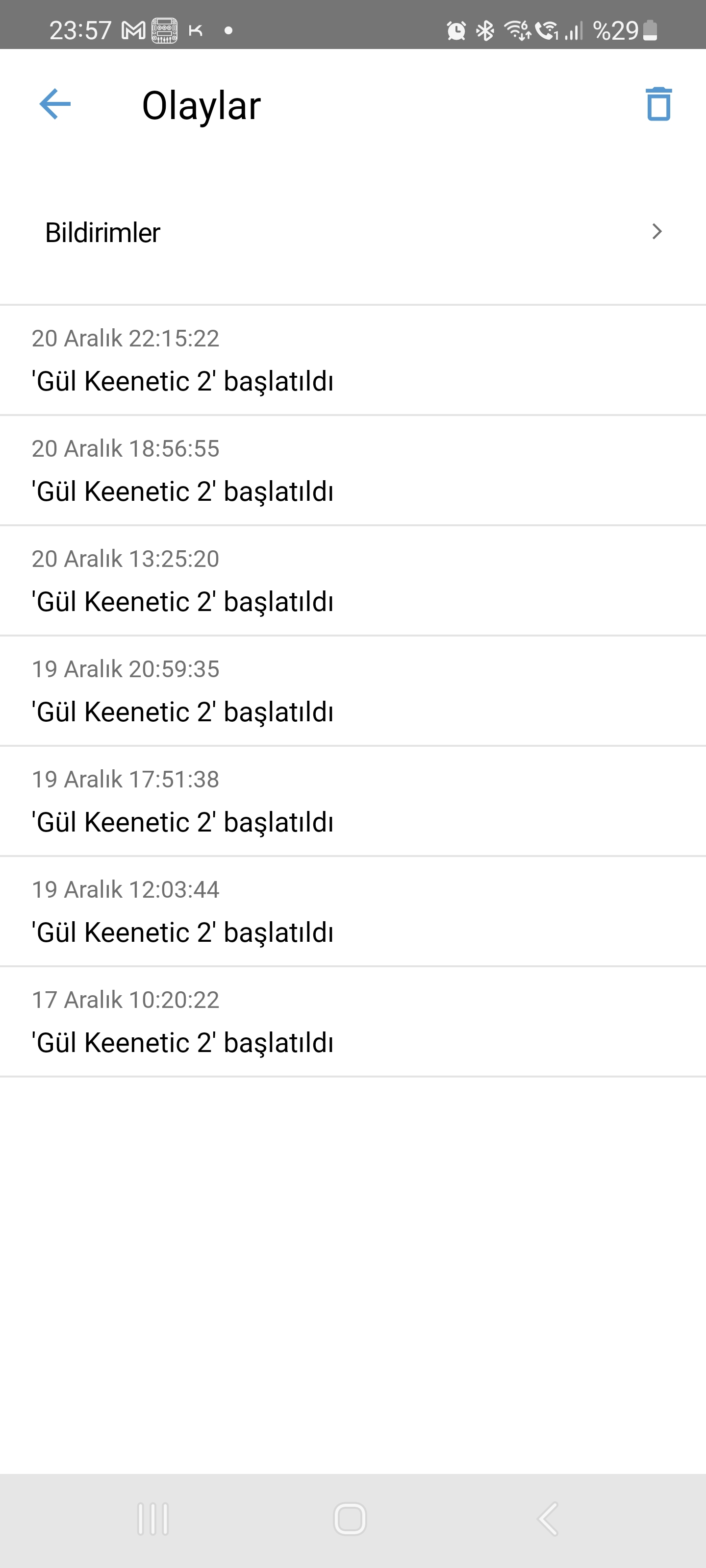Go back using the blue arrow
Viewport: 706px width, 1568px height.
pyautogui.click(x=55, y=104)
